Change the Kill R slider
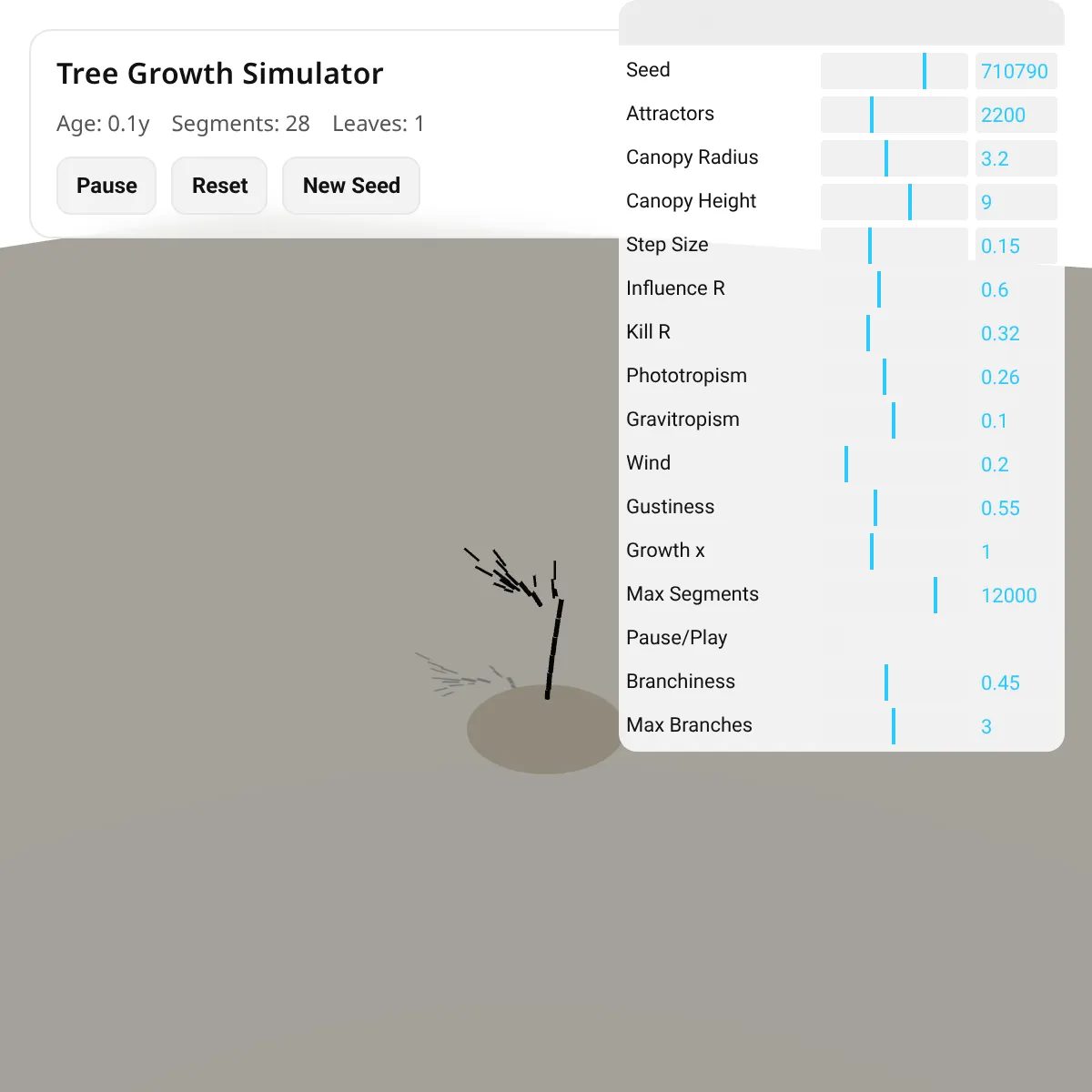Image resolution: width=1092 pixels, height=1092 pixels. (894, 333)
